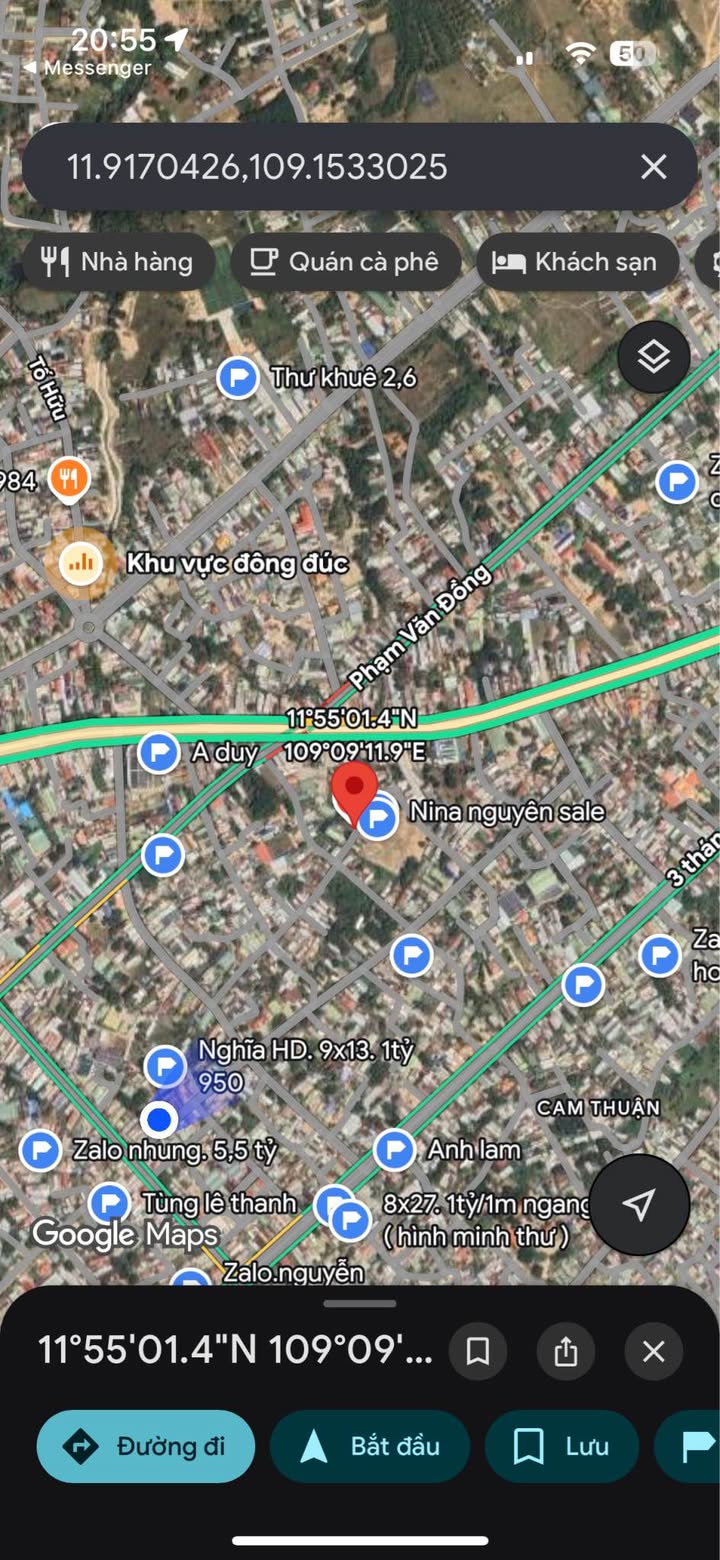
Task: Show Khách sạn nearby
Action: [577, 262]
